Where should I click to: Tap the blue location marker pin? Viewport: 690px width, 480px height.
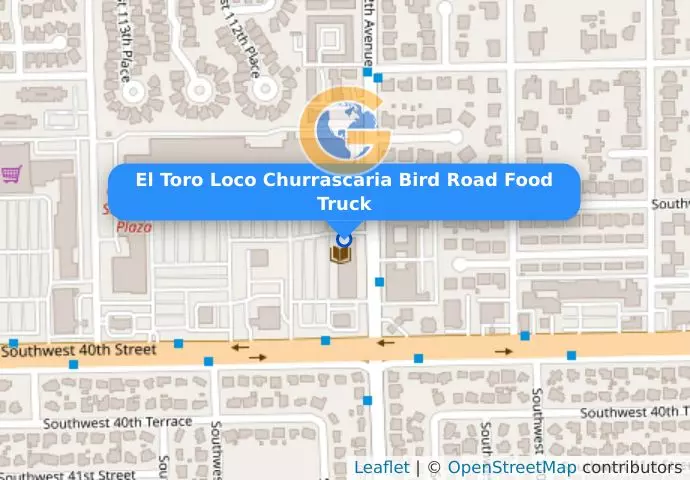point(344,239)
